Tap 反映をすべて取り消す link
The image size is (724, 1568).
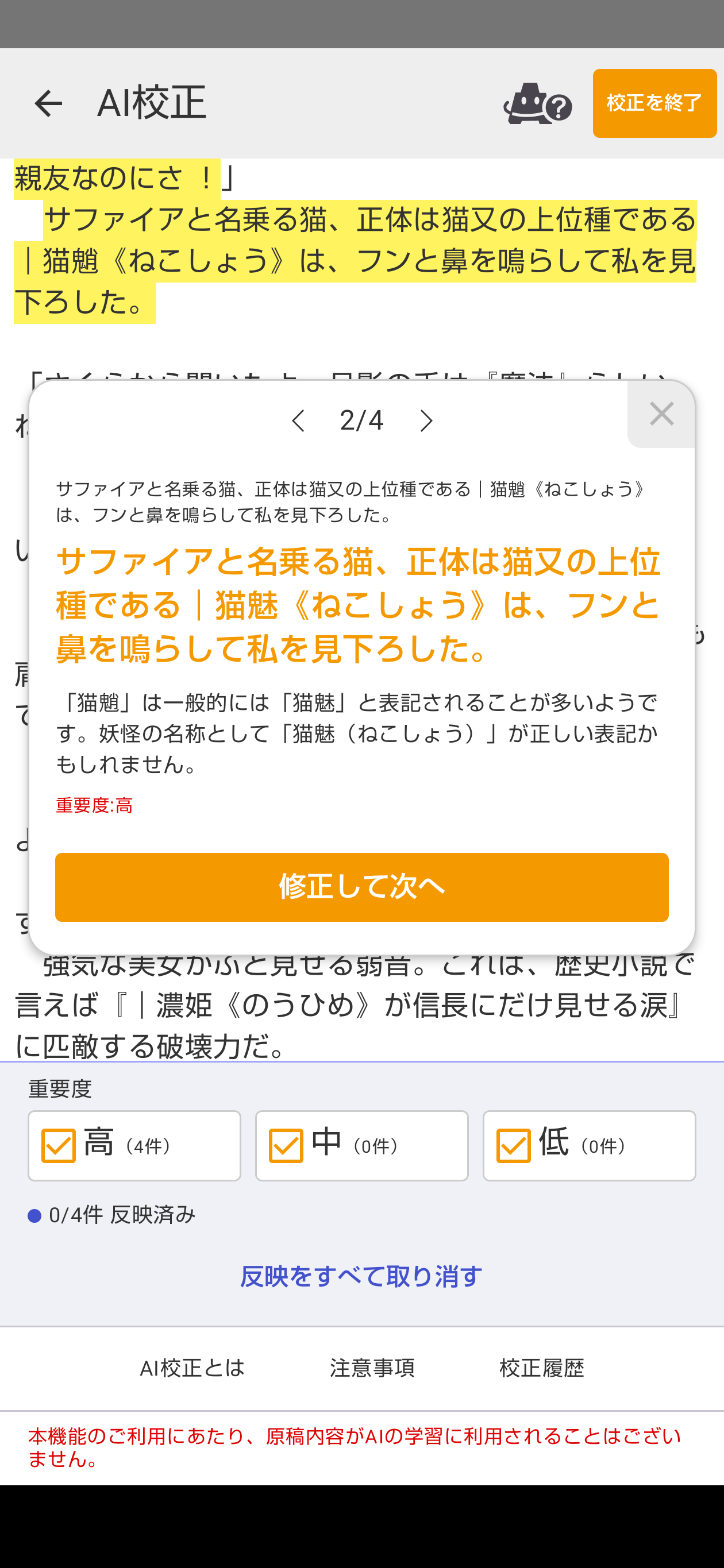(361, 1276)
